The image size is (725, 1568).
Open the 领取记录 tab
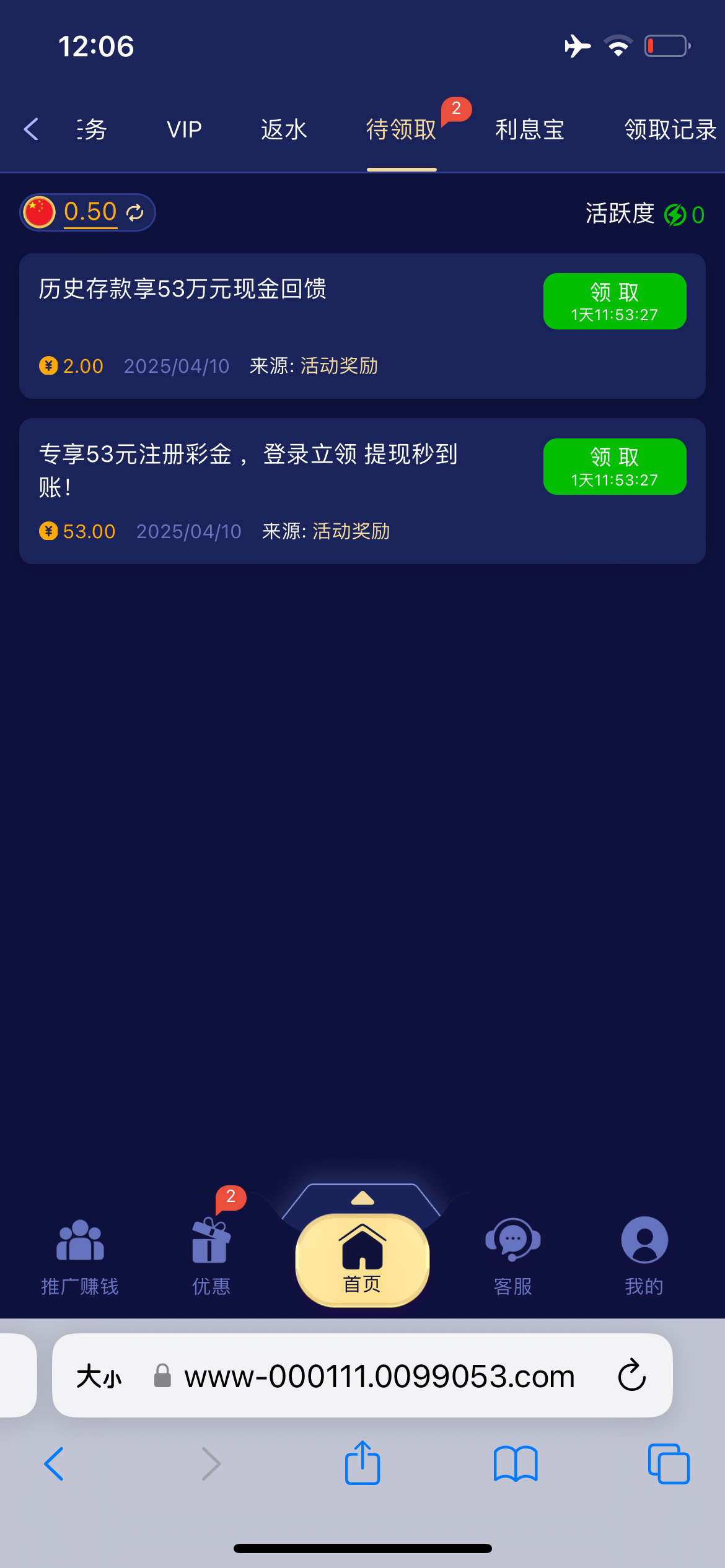click(670, 129)
